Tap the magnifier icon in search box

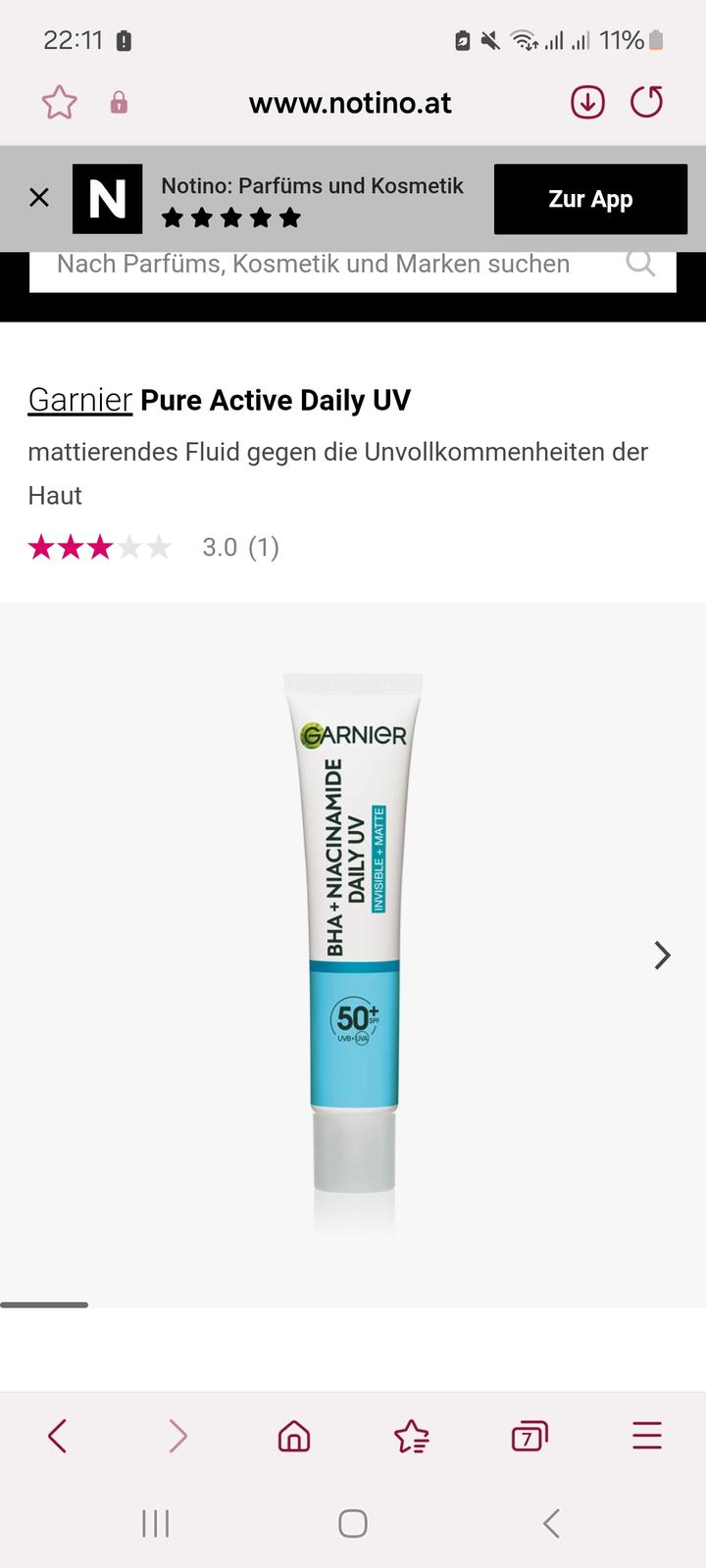[640, 263]
